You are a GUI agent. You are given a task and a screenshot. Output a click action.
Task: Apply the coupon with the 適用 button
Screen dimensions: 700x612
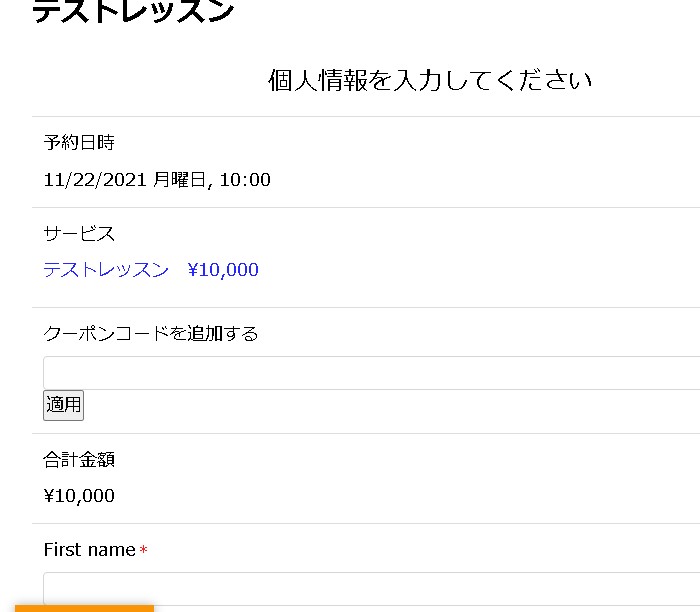pyautogui.click(x=63, y=405)
